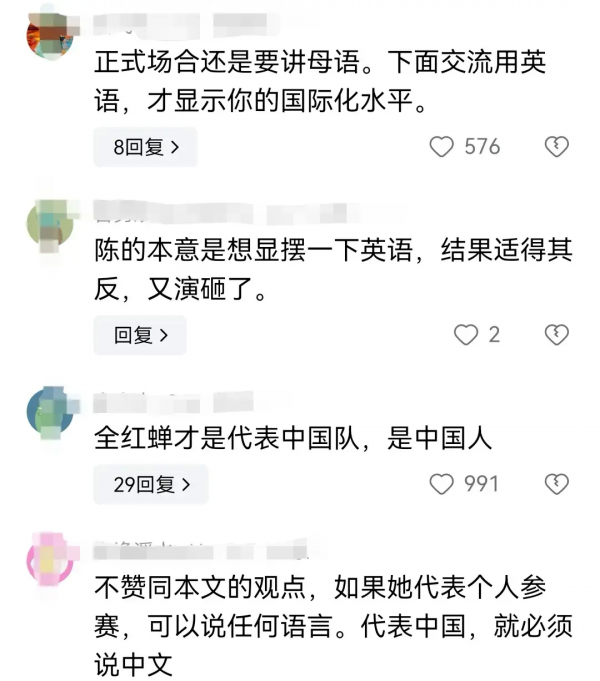Open the 29回复 replies thread
Screen dimensions: 600x681
(x=151, y=484)
